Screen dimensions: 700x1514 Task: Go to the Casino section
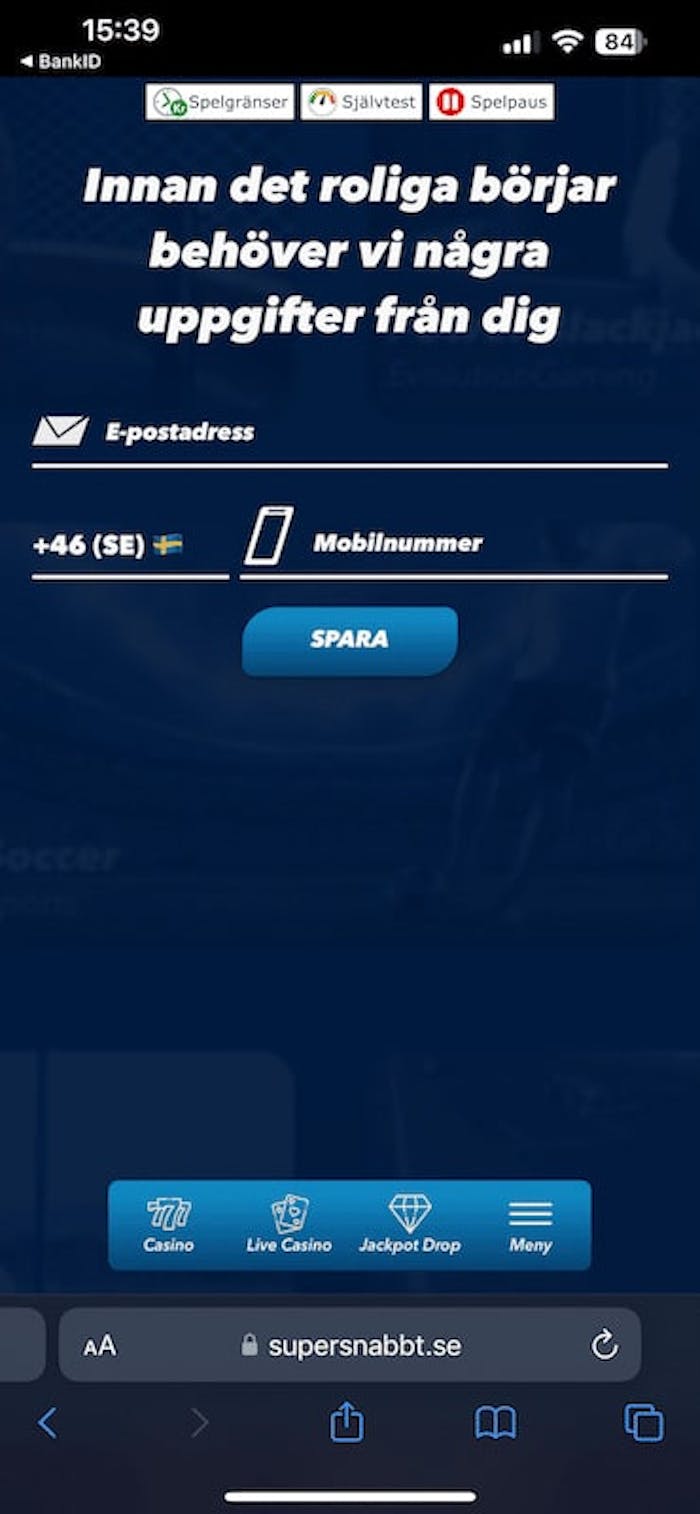(x=168, y=1225)
